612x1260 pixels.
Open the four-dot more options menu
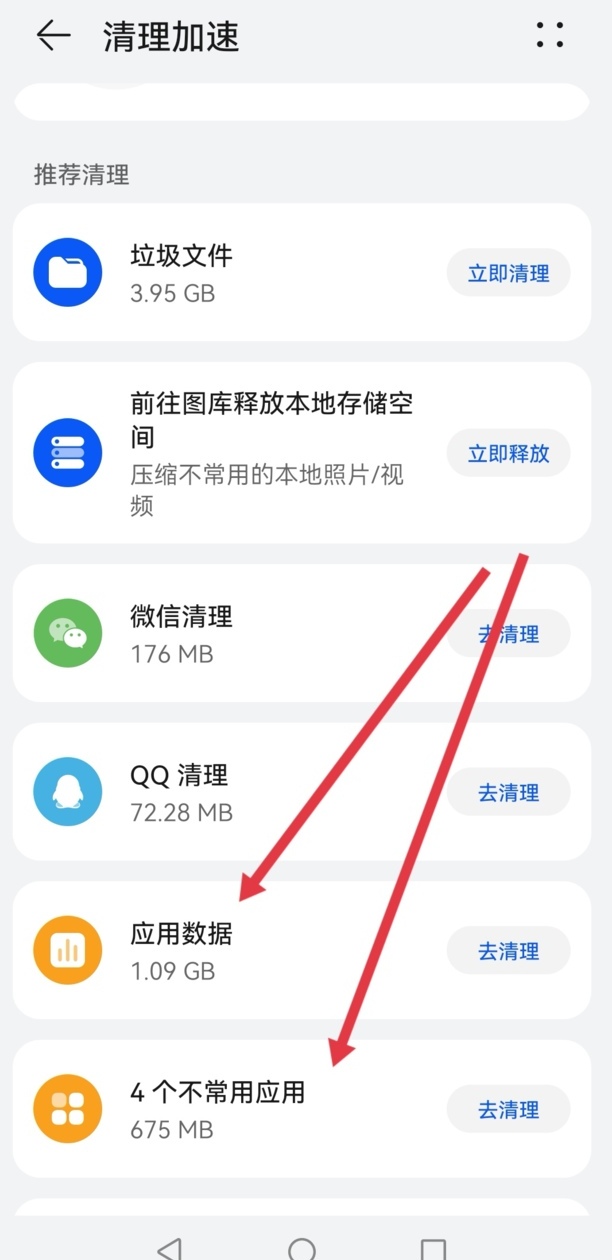[x=550, y=35]
